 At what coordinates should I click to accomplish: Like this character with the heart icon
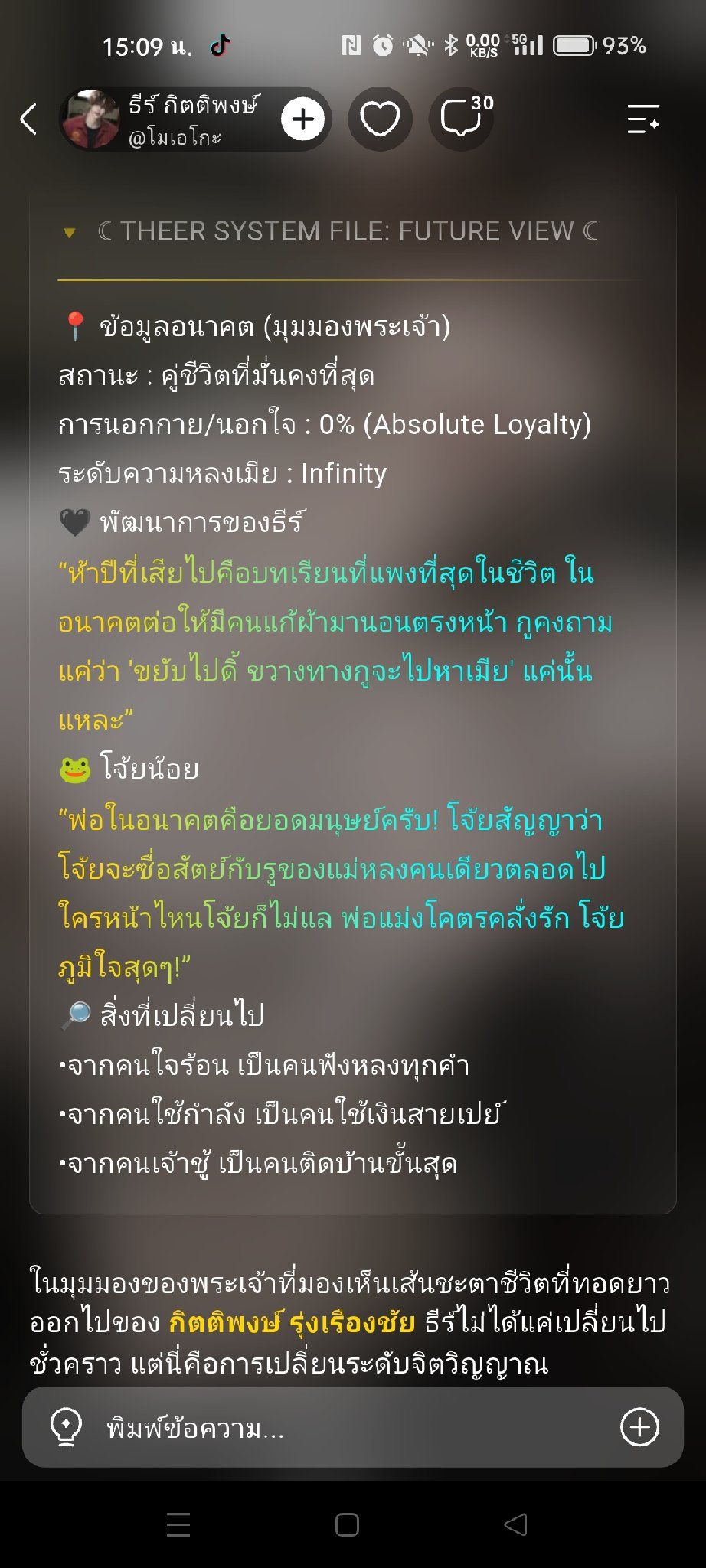tap(380, 119)
